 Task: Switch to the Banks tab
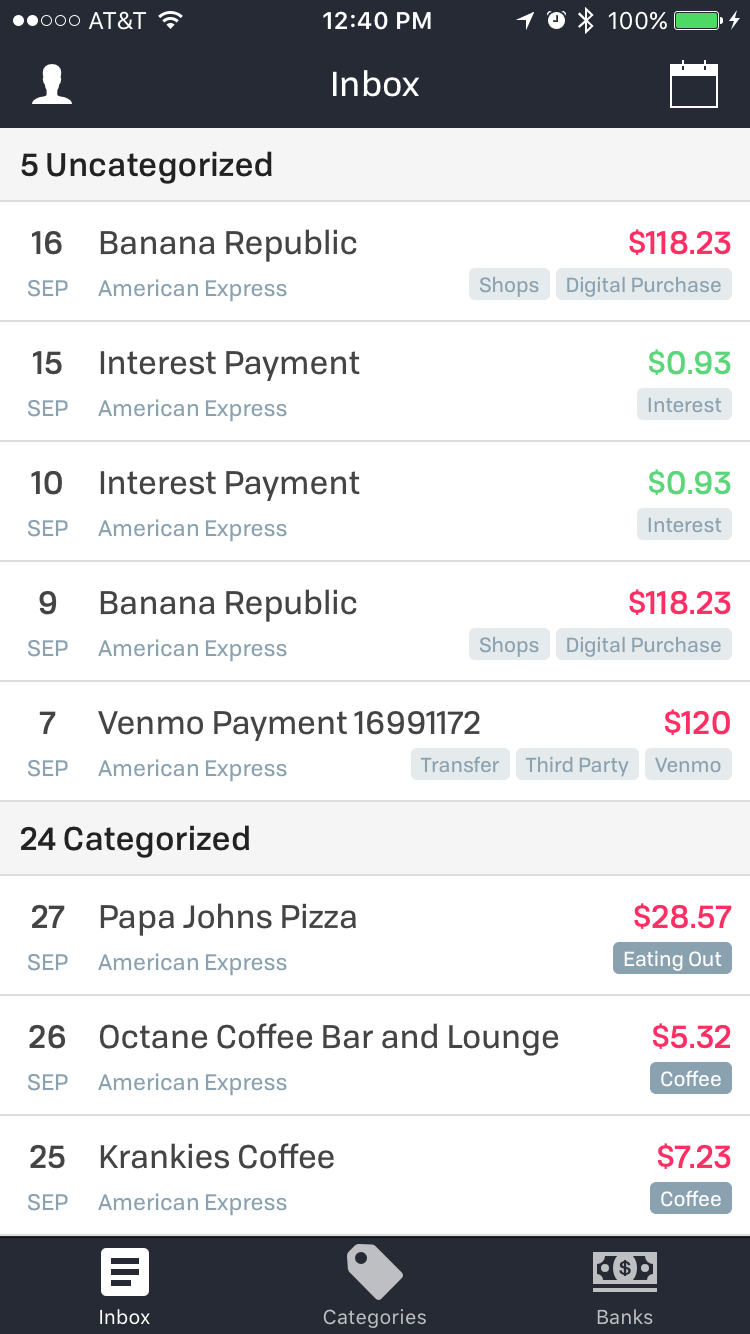(624, 1285)
